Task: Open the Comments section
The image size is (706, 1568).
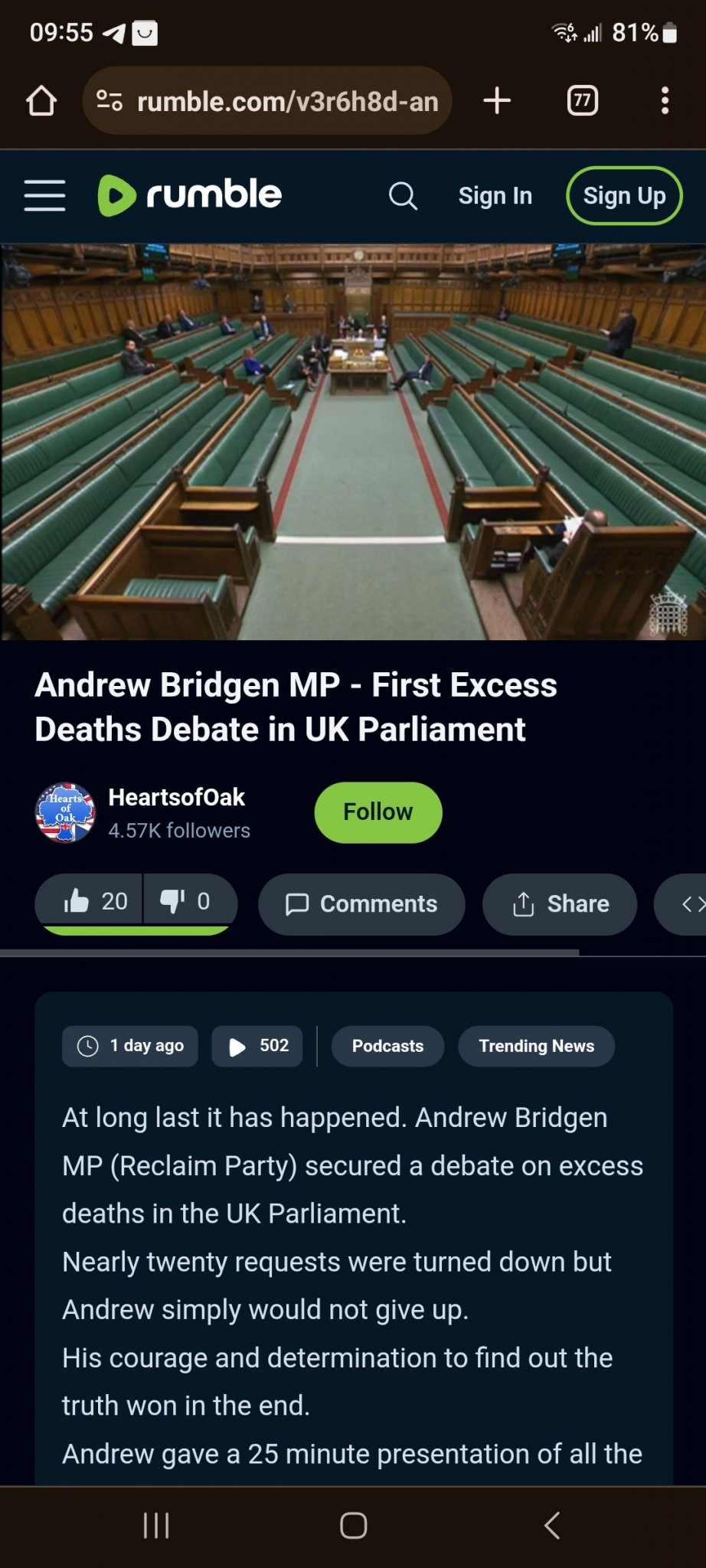Action: [361, 904]
